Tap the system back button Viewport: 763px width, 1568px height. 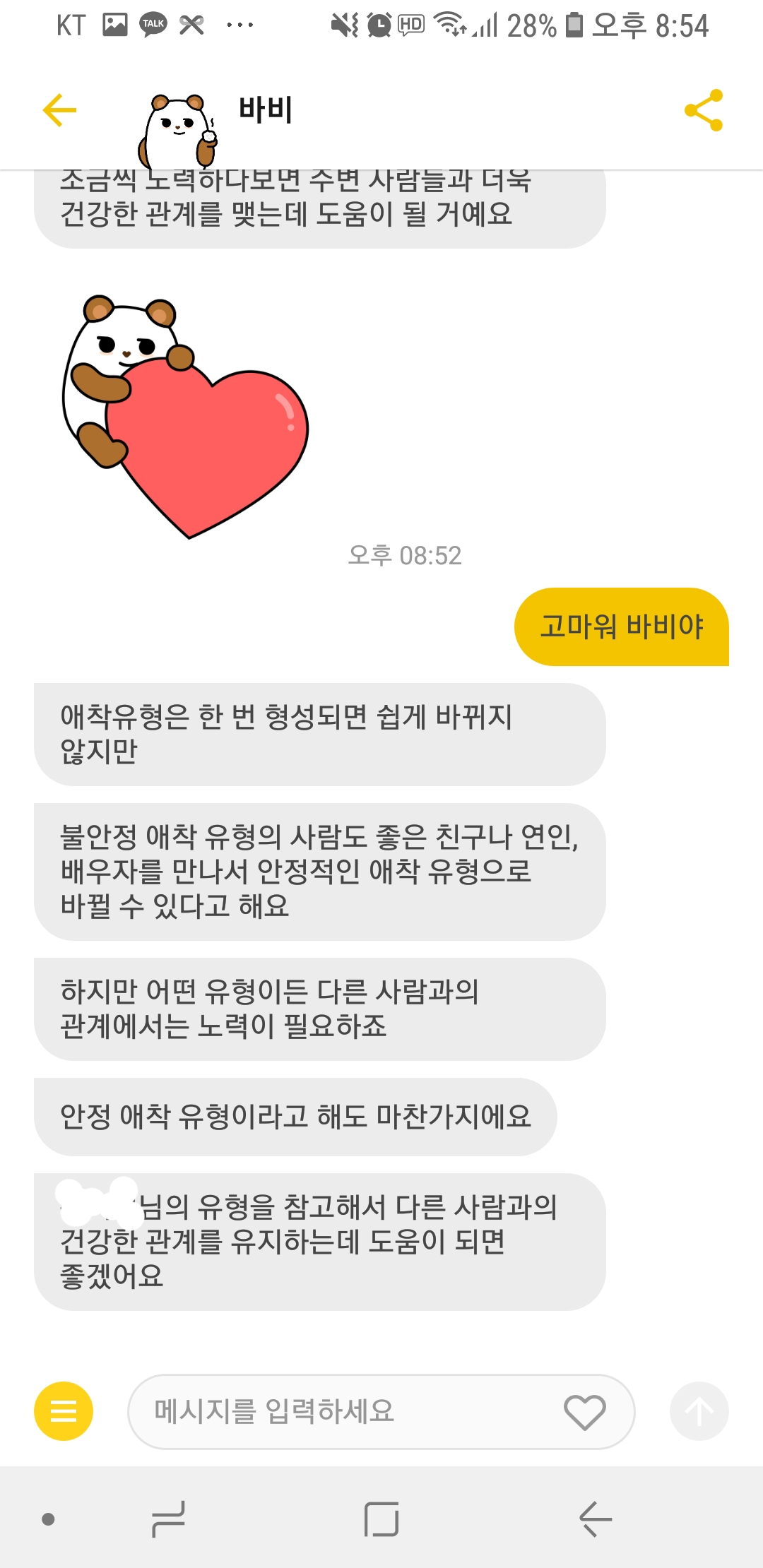click(x=596, y=1519)
